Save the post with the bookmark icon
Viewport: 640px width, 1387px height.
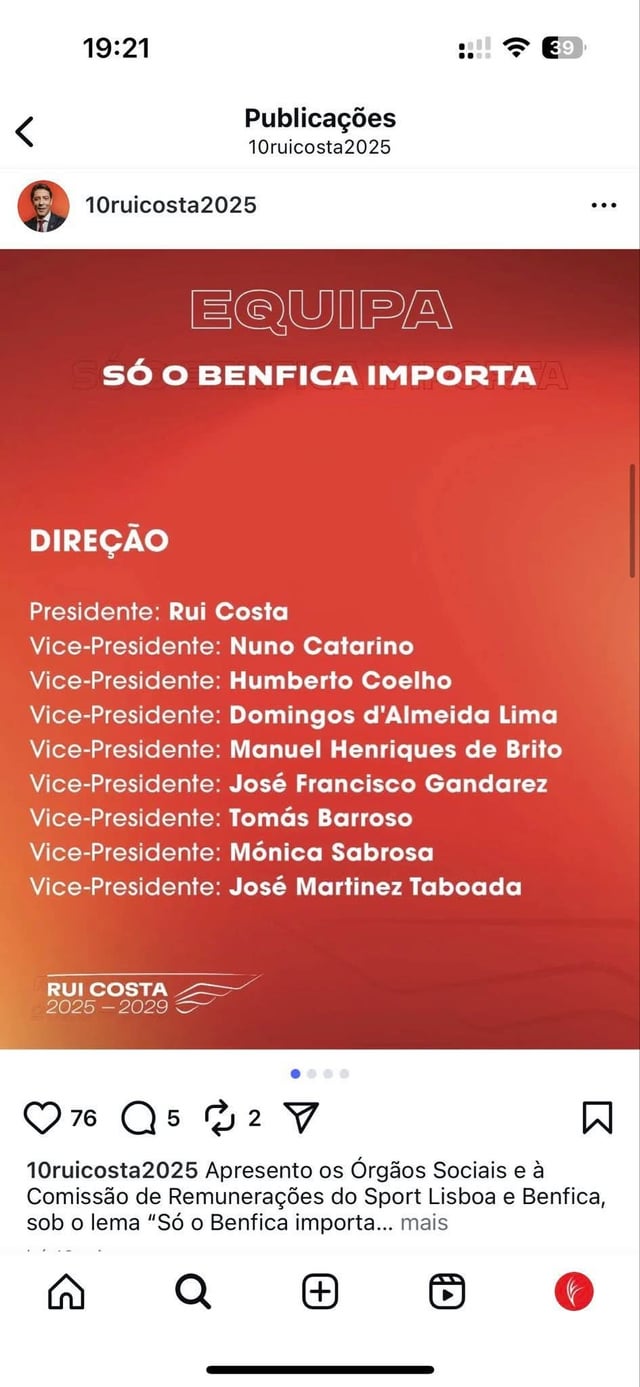(x=597, y=1118)
